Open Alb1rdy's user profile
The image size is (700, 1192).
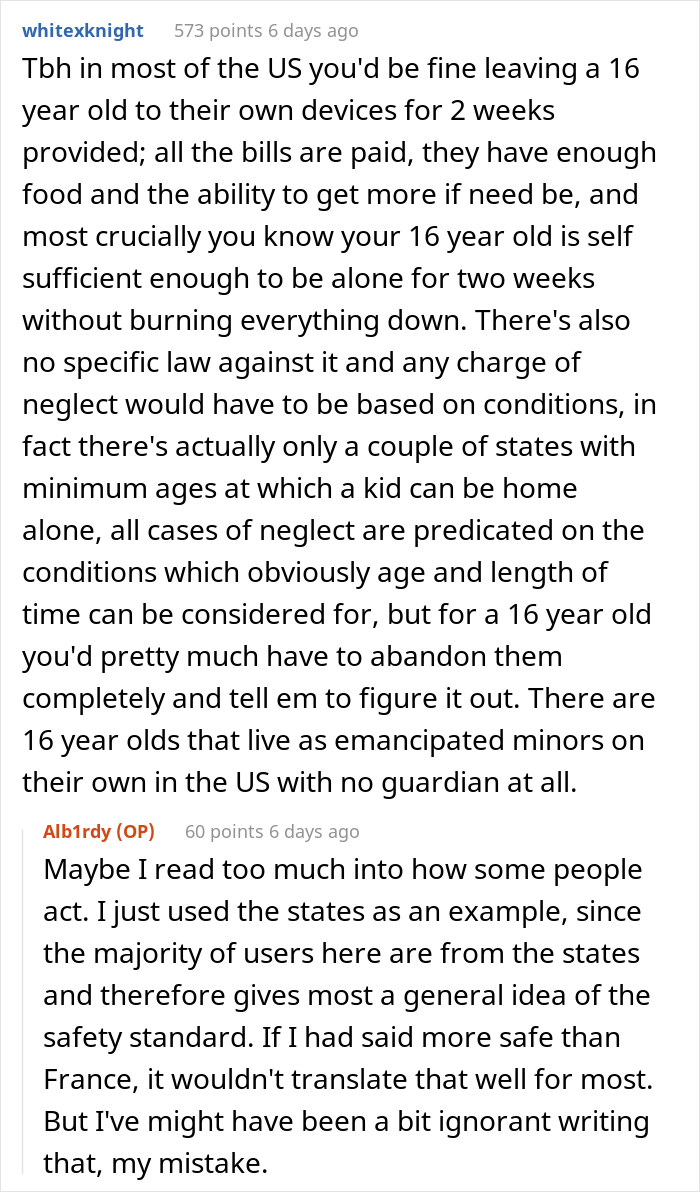click(83, 831)
